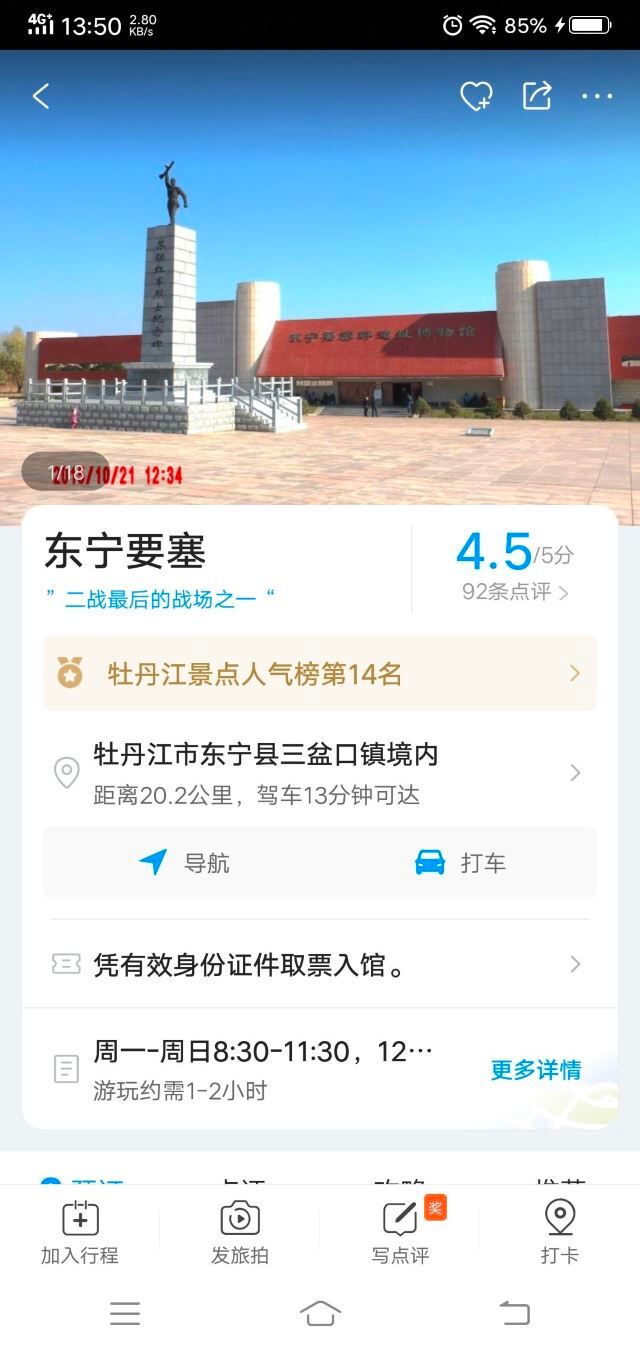The height and width of the screenshot is (1351, 640).
Task: Open the attraction's header photo
Action: [x=320, y=300]
